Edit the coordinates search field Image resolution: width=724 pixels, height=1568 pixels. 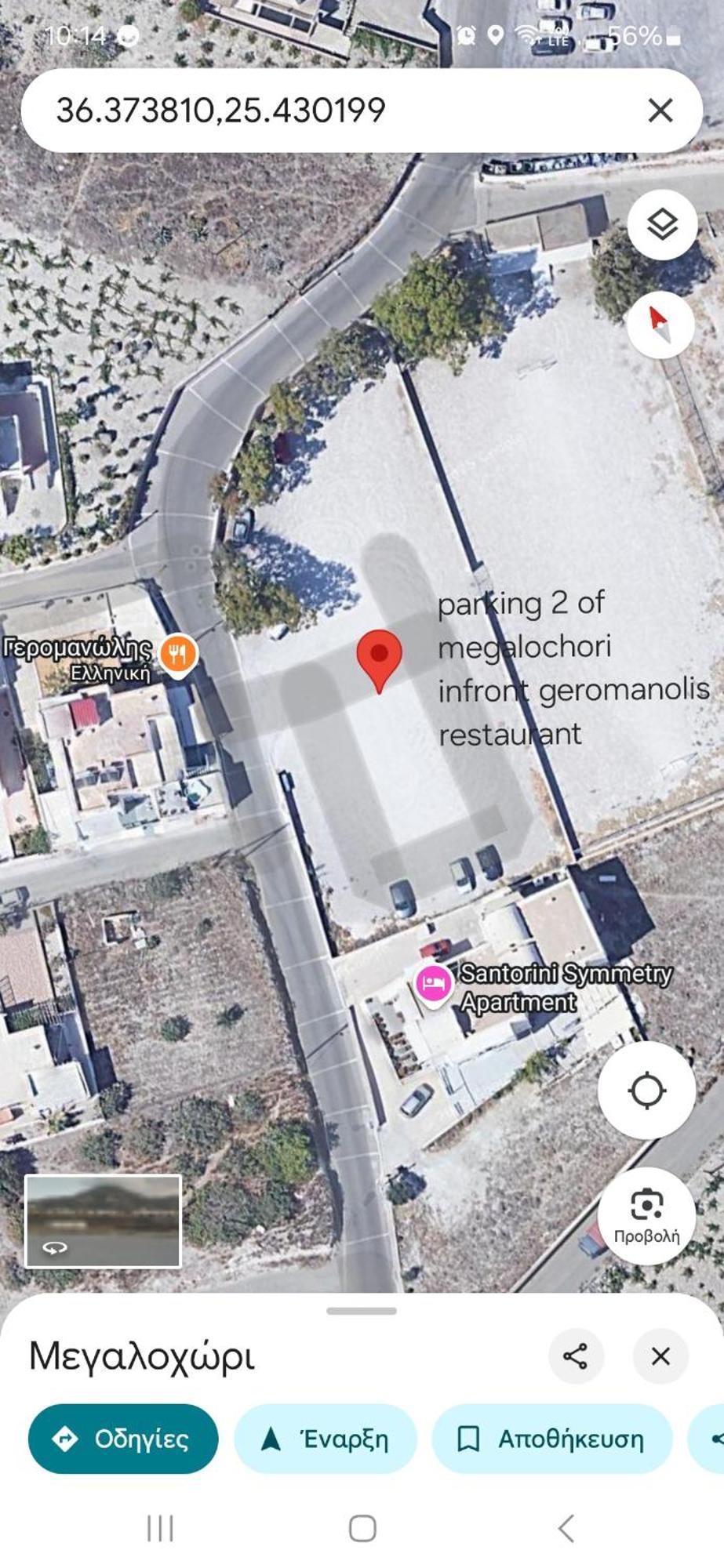coord(314,111)
